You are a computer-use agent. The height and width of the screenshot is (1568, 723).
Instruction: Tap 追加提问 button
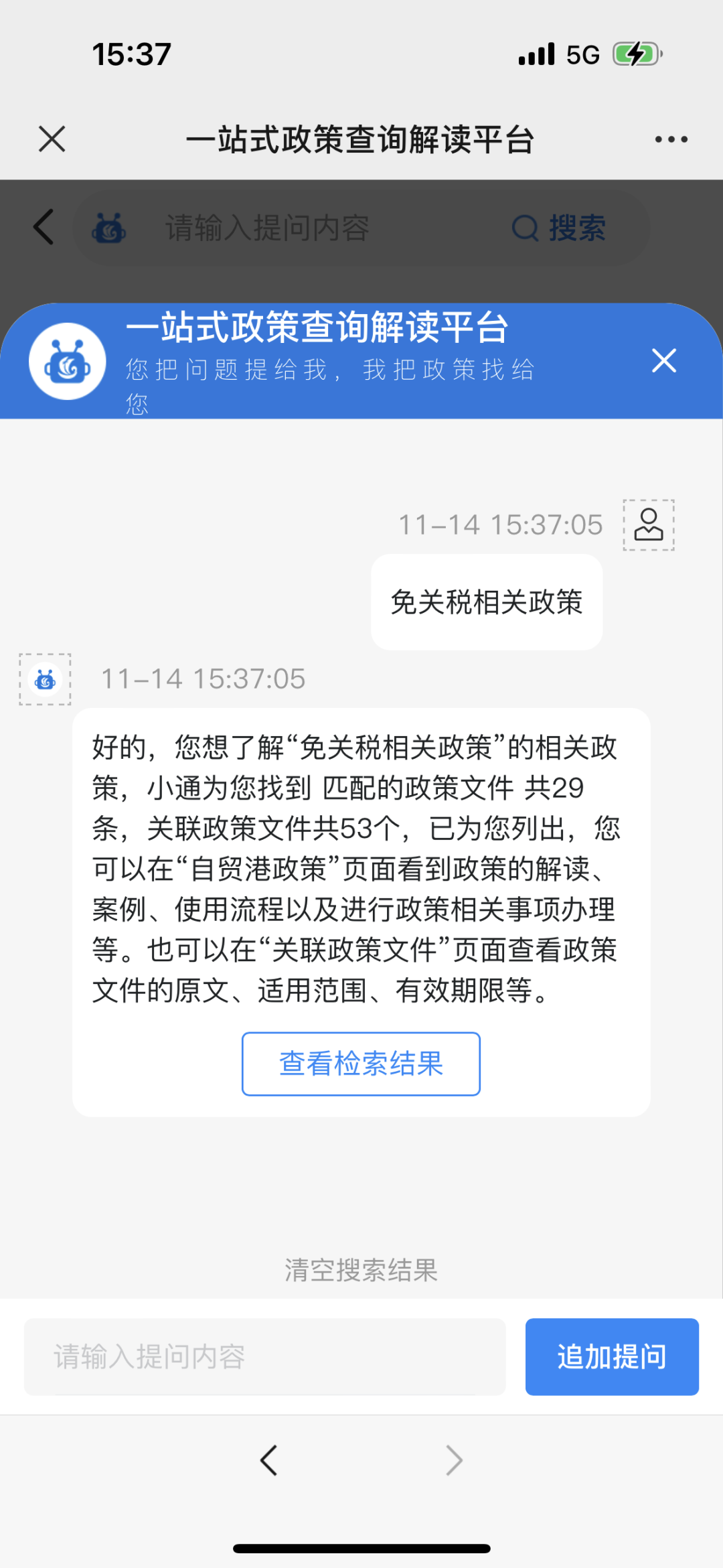tap(611, 1356)
